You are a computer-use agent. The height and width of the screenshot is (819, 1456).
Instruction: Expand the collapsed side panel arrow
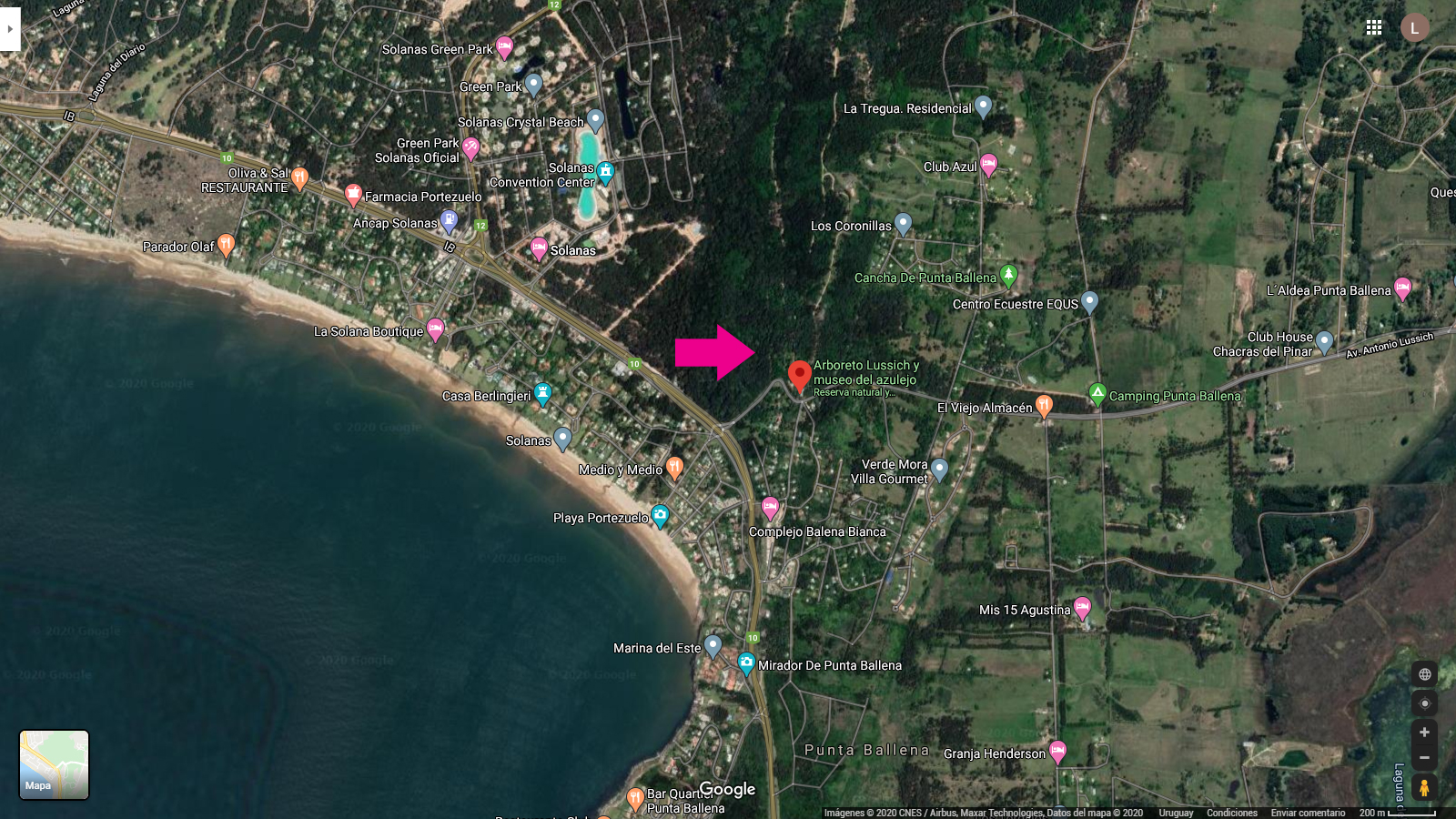9,29
